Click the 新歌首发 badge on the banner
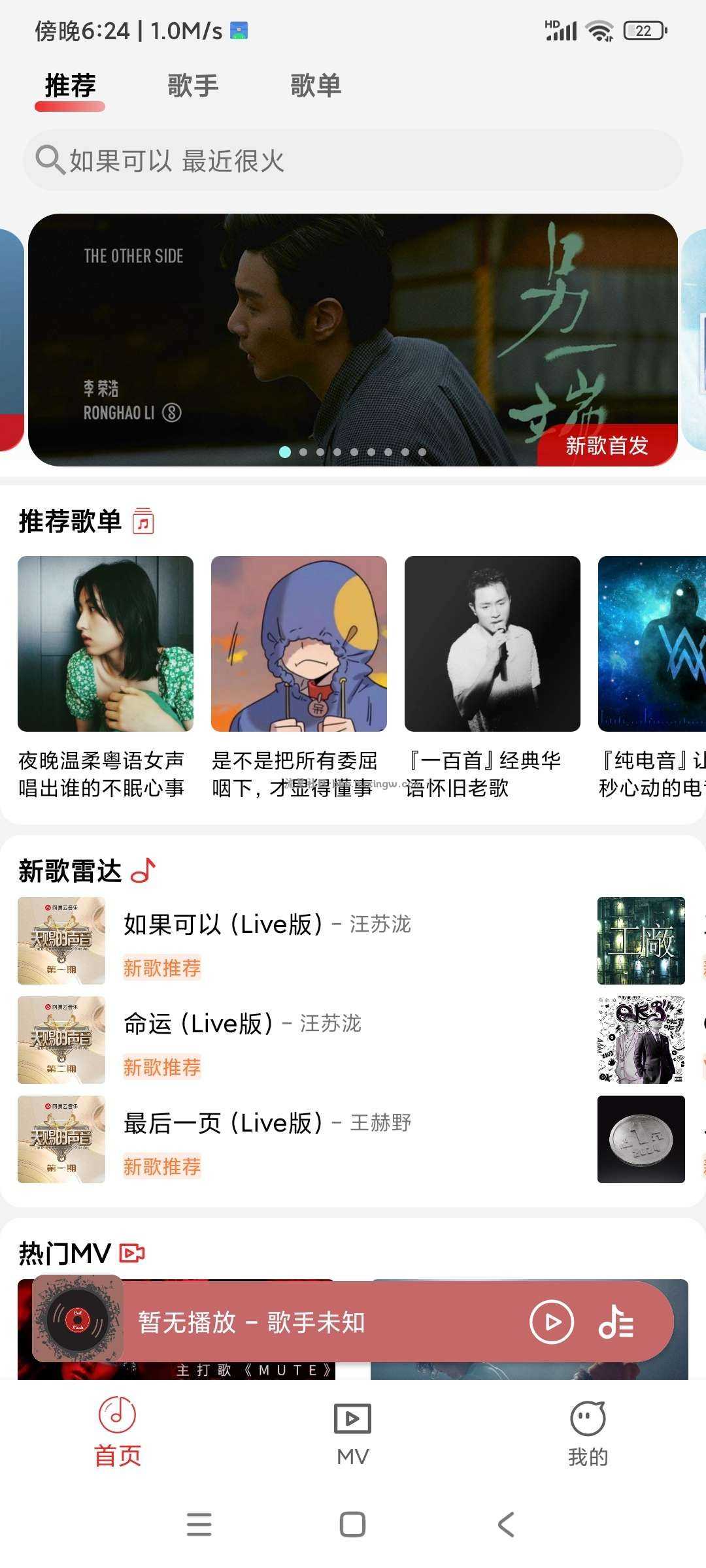The image size is (706, 1568). tap(607, 447)
